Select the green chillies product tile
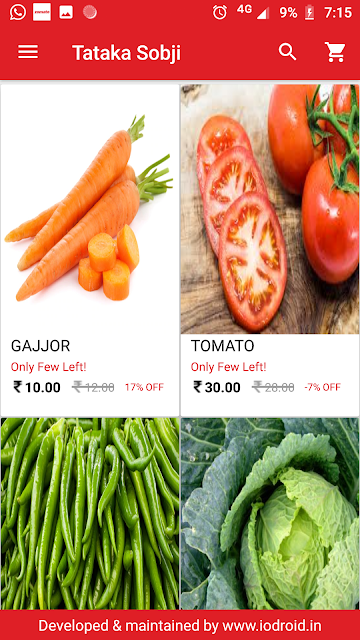The width and height of the screenshot is (360, 640). tap(90, 513)
